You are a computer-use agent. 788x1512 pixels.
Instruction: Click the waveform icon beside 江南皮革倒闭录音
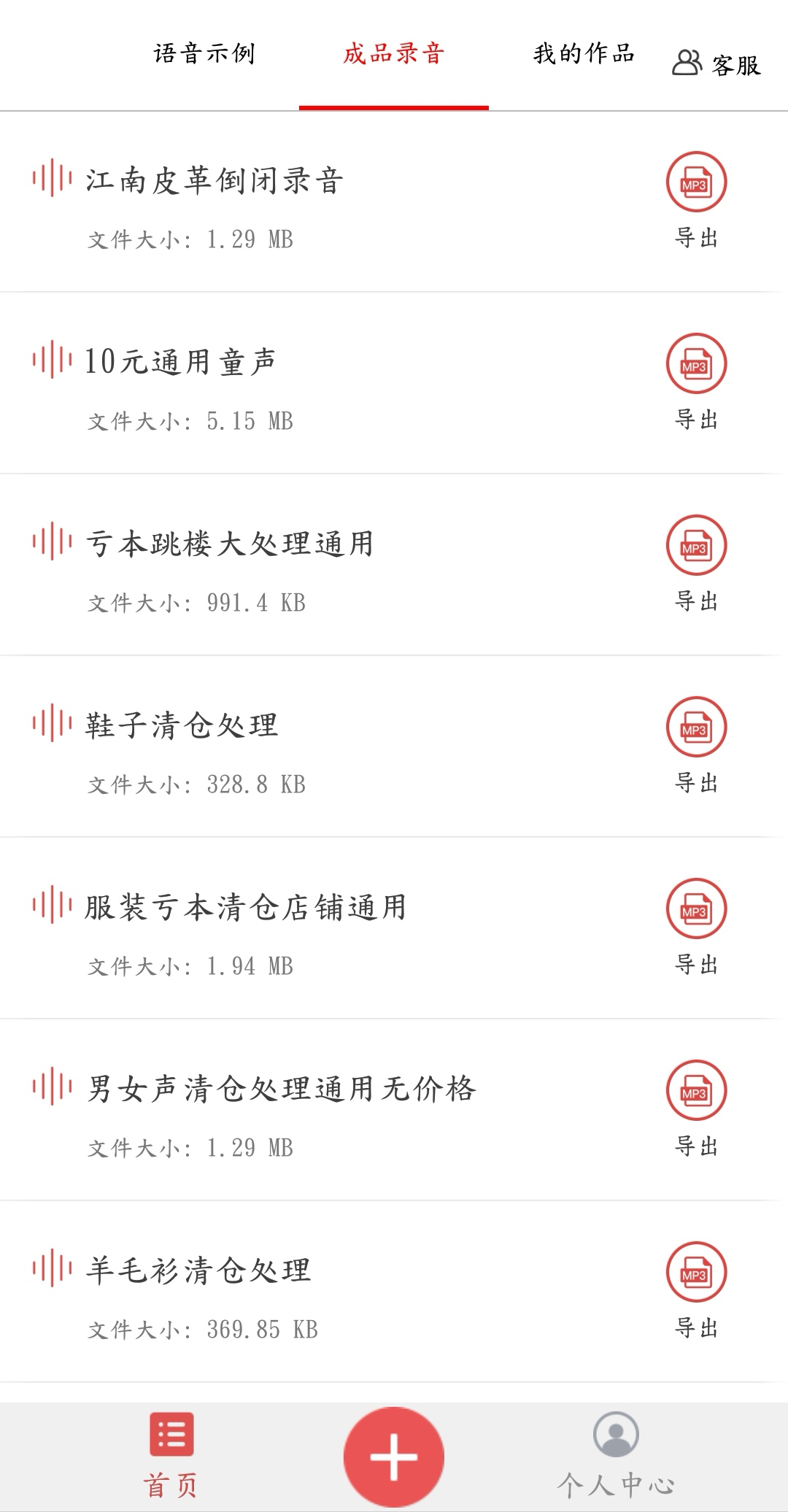(51, 179)
